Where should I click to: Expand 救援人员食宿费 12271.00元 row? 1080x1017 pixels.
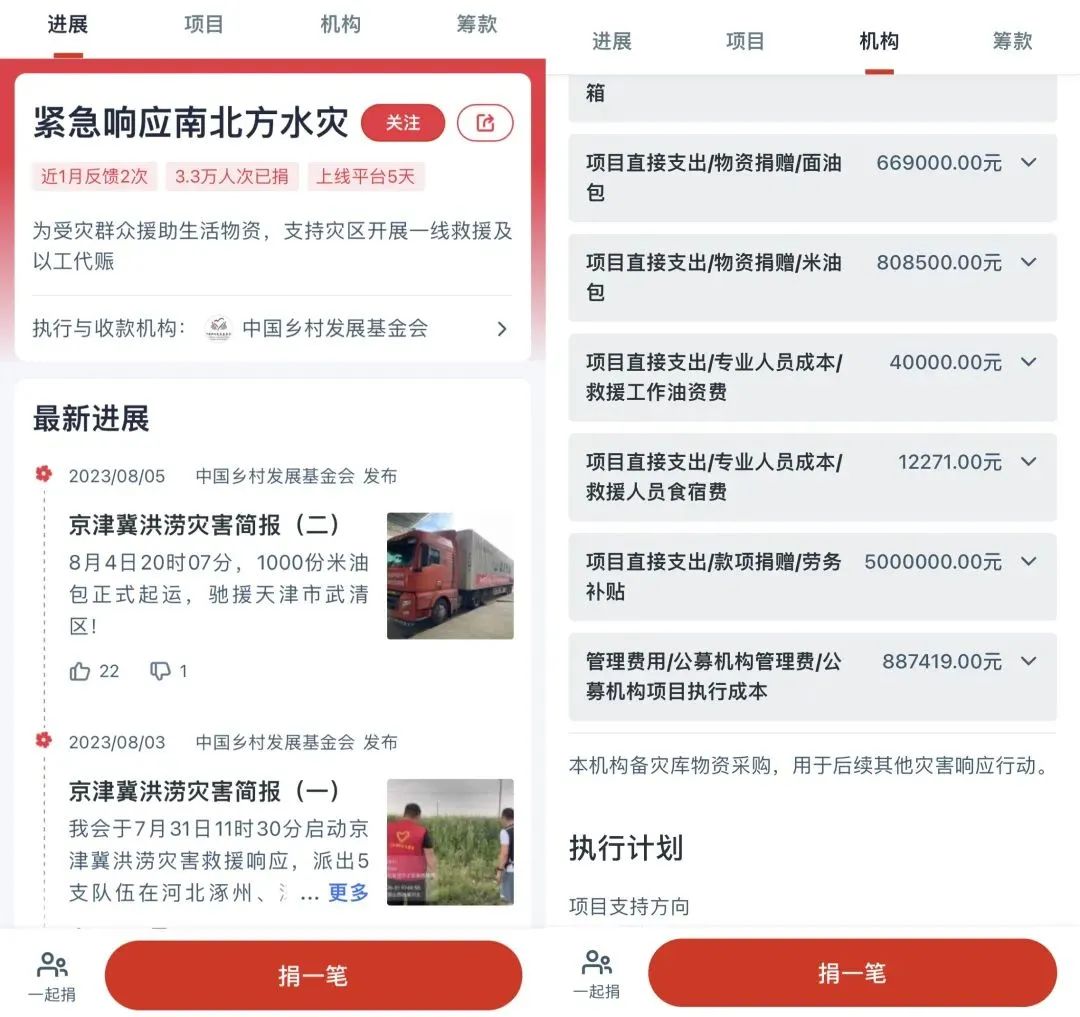[1028, 462]
